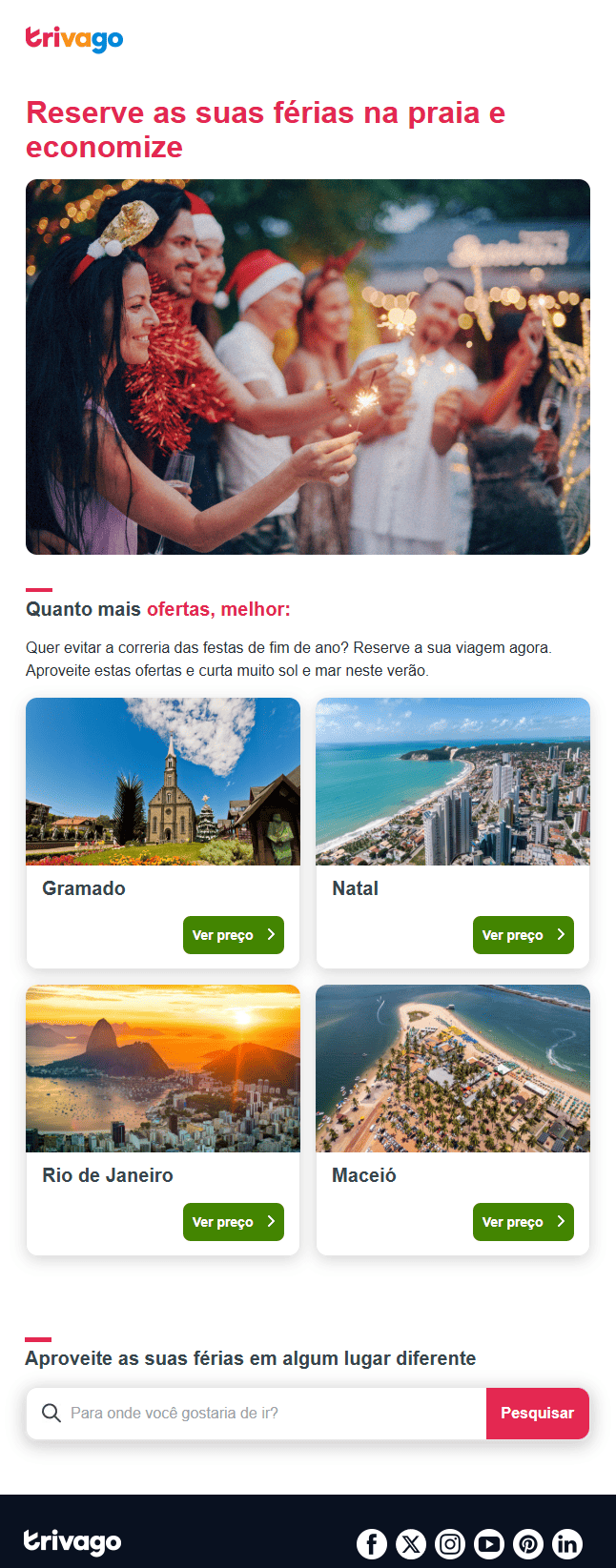Tap Ver preço for Gramado
The image size is (616, 1568).
pos(234,935)
